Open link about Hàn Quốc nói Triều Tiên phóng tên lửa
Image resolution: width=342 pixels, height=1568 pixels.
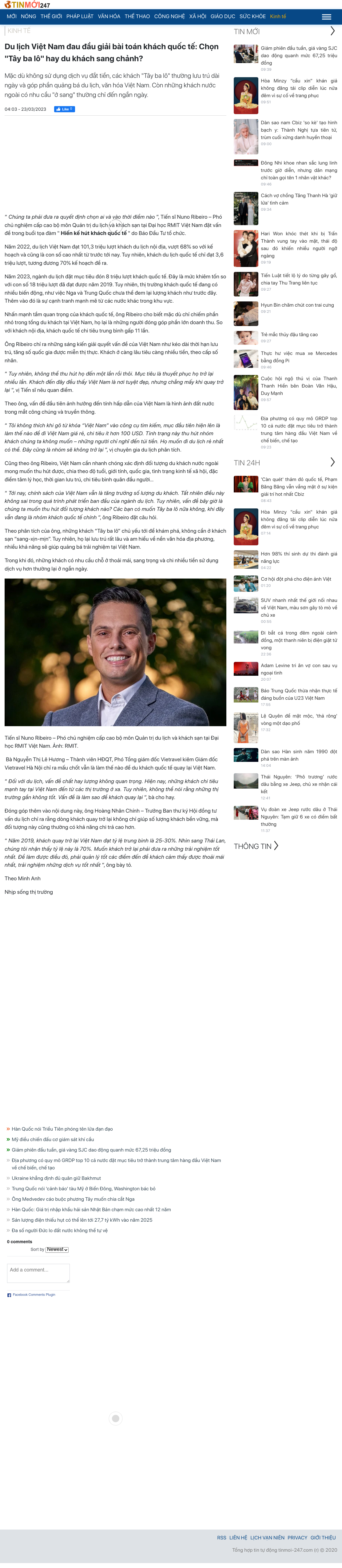coord(62,1128)
